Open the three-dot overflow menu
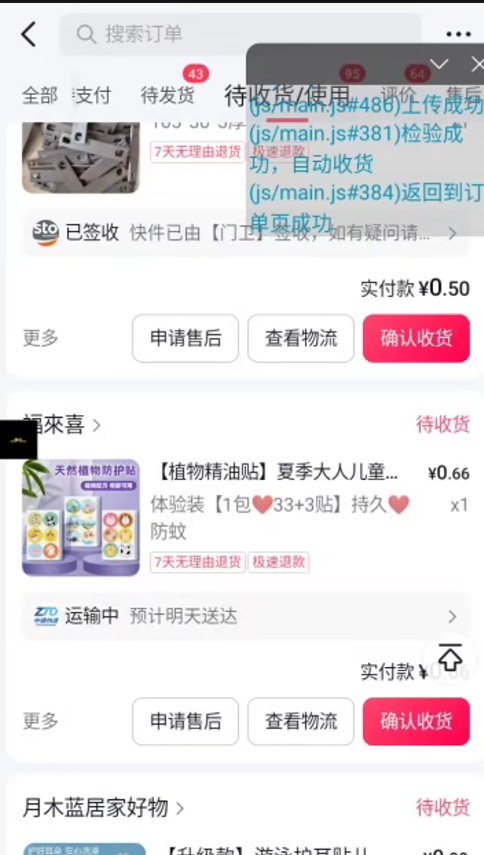Screen dimensions: 484x855 tap(458, 34)
